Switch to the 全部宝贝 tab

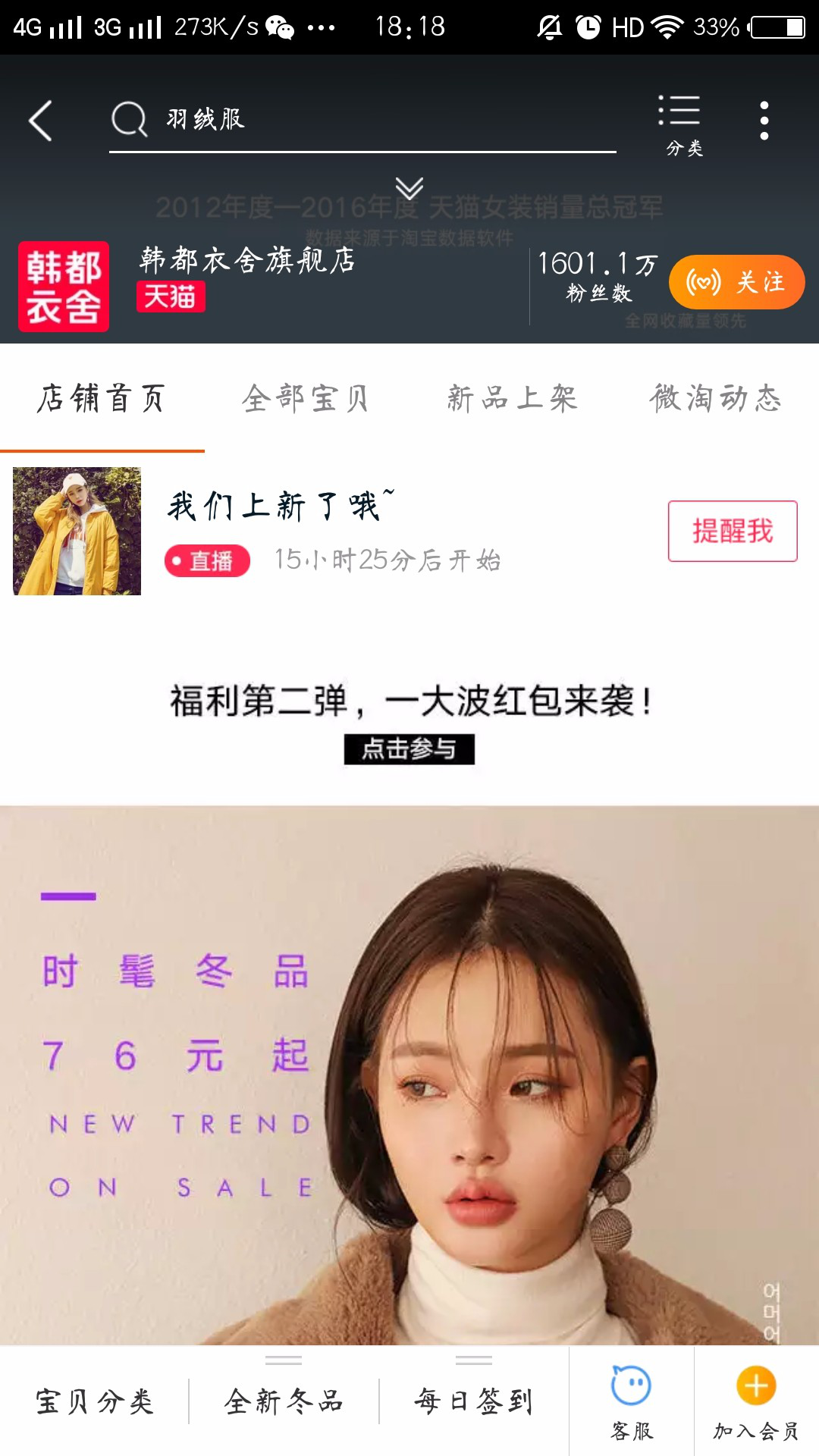click(306, 398)
